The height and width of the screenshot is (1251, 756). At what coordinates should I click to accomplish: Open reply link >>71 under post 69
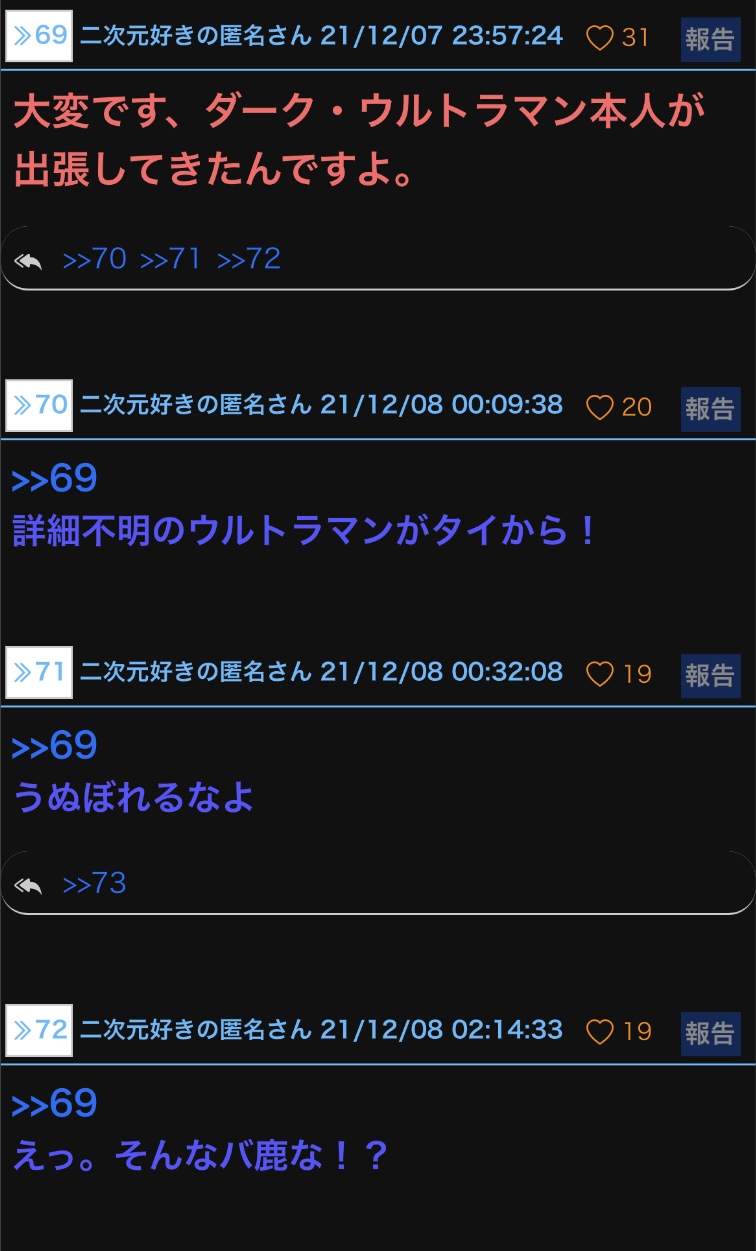click(x=171, y=260)
